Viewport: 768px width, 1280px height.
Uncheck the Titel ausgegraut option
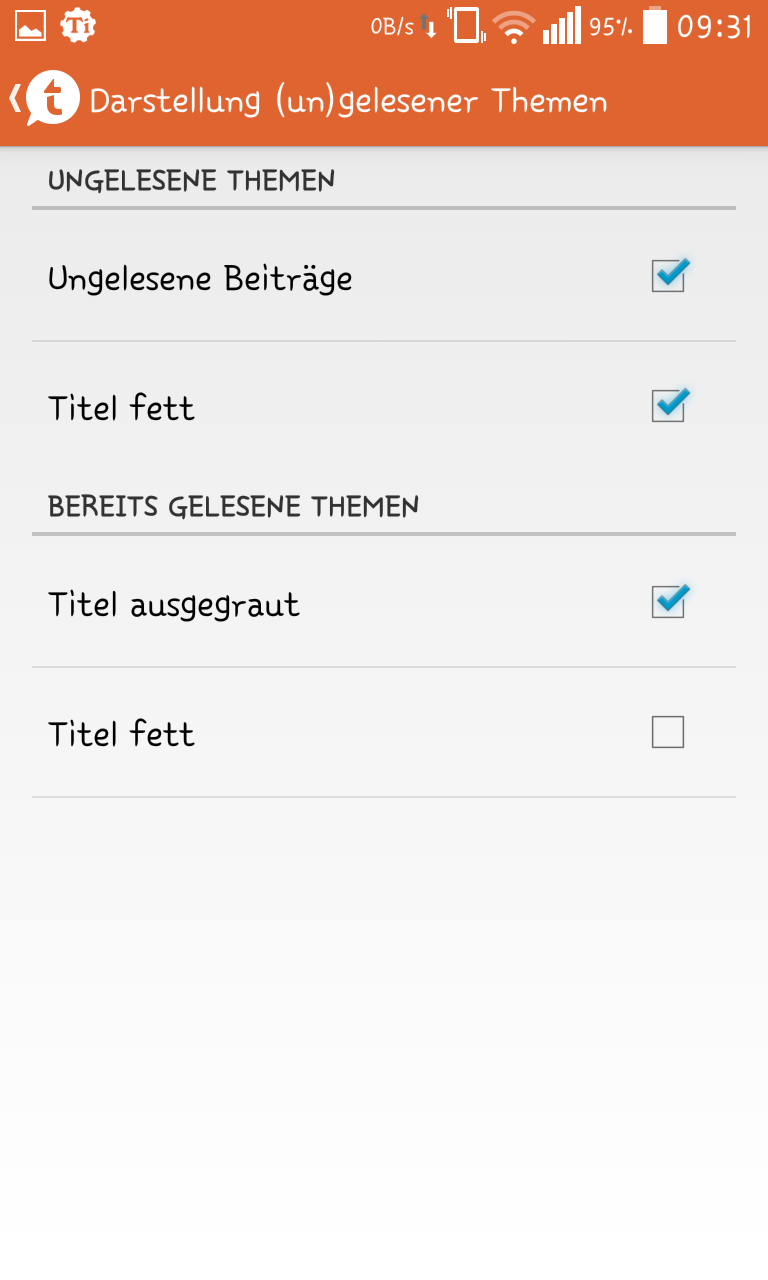tap(668, 603)
